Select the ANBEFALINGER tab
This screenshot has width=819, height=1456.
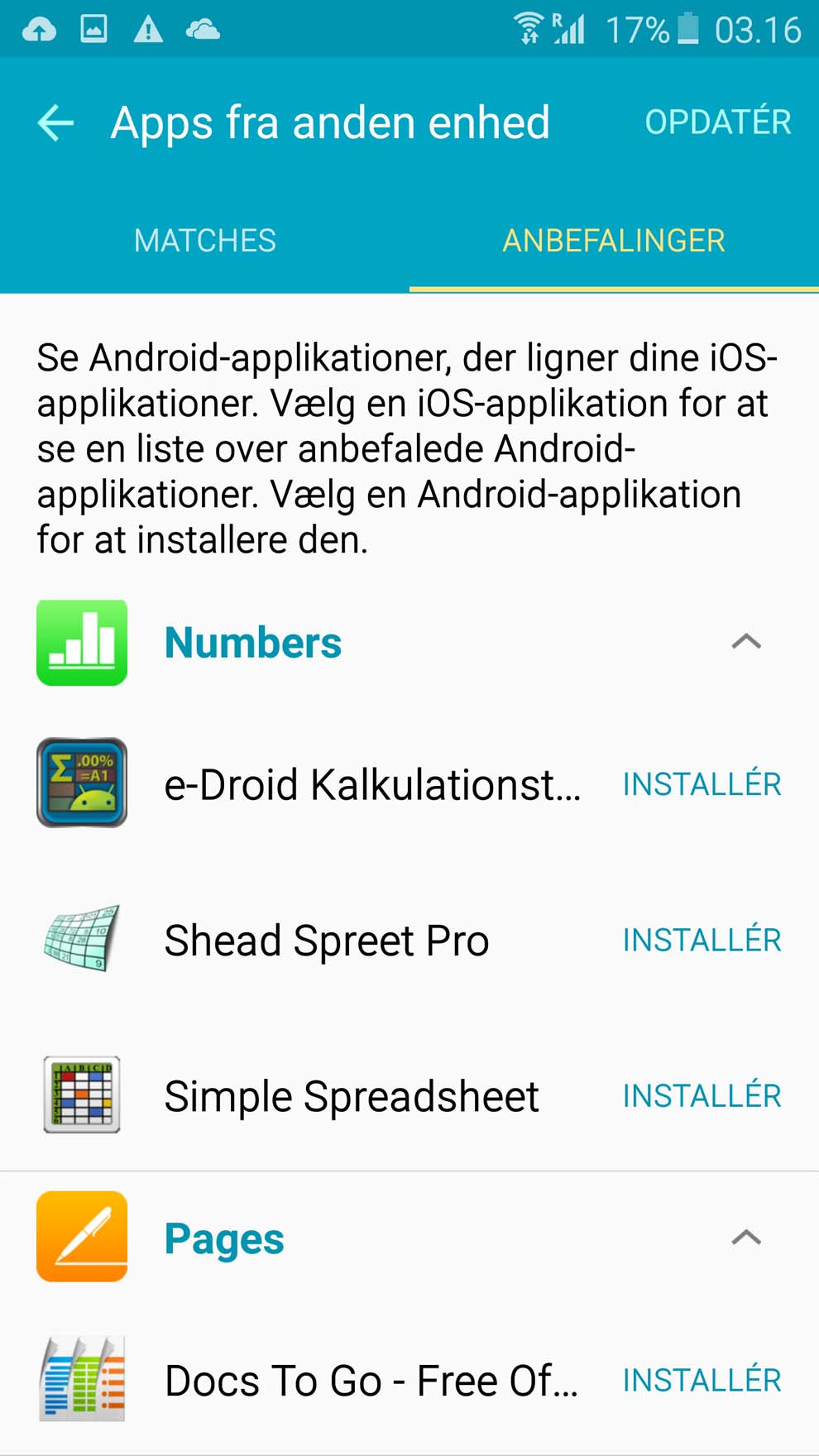614,241
